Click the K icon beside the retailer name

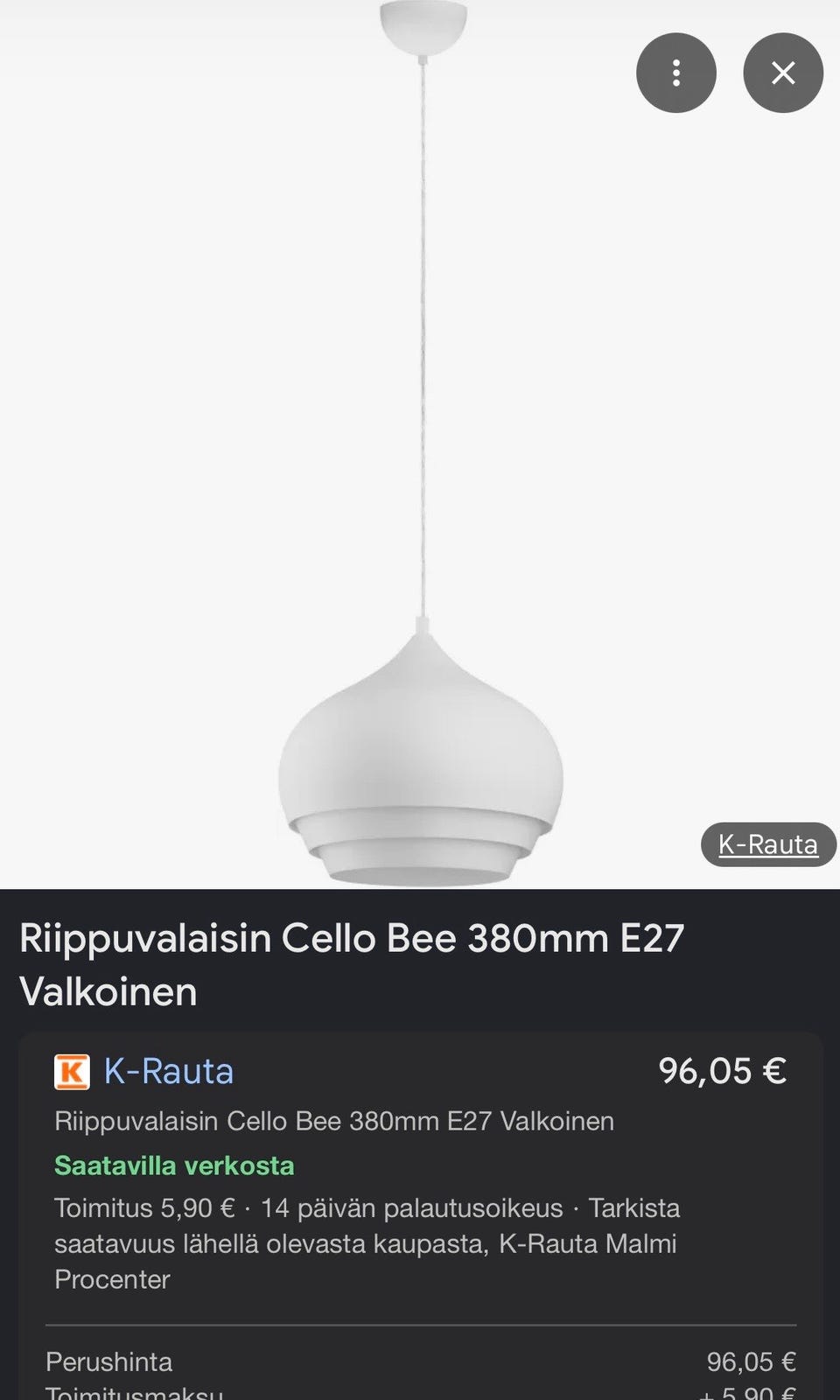tap(73, 1071)
